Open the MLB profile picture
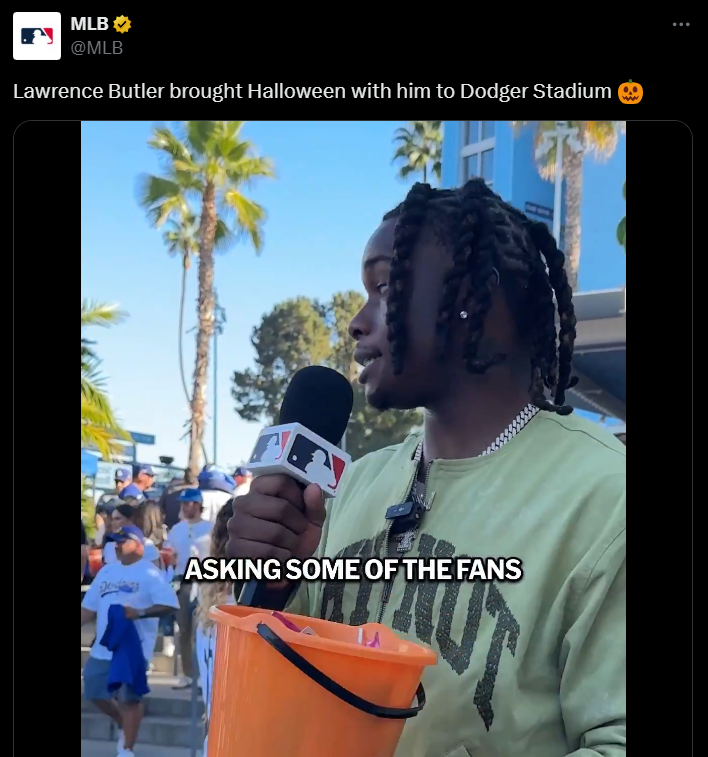The width and height of the screenshot is (708, 757). tap(37, 36)
